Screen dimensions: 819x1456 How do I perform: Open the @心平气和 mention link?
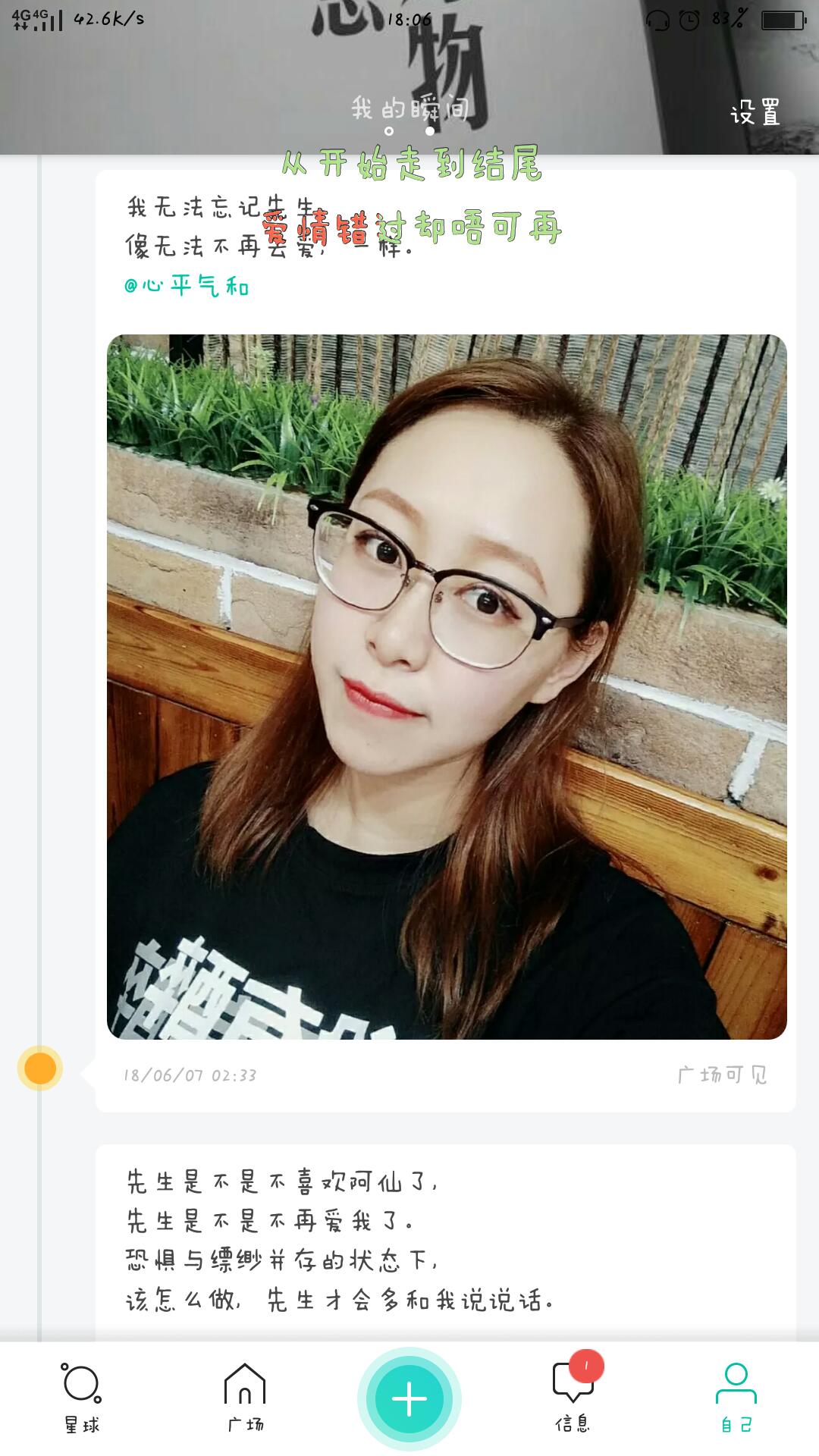click(187, 286)
